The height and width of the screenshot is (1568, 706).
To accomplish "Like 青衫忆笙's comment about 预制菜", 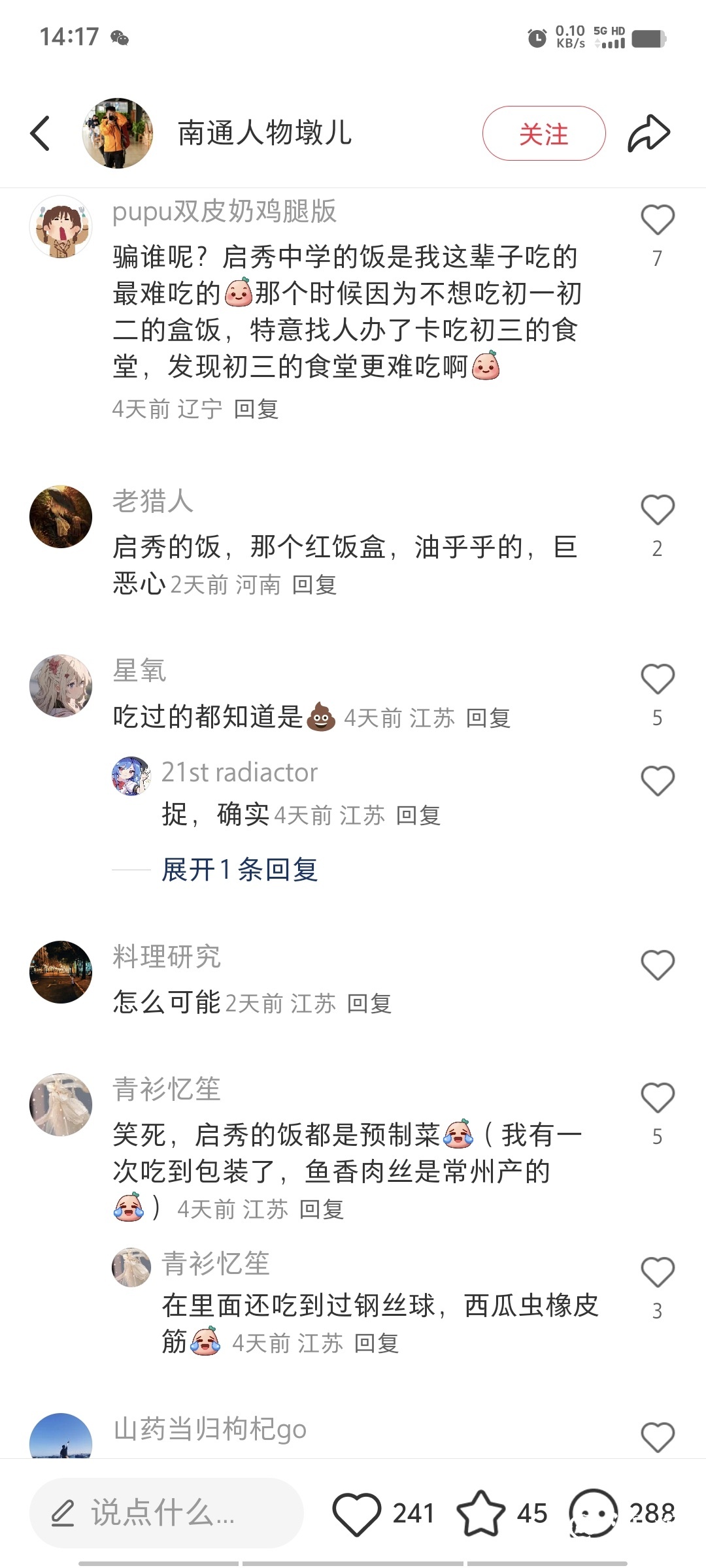I will pos(657,1098).
